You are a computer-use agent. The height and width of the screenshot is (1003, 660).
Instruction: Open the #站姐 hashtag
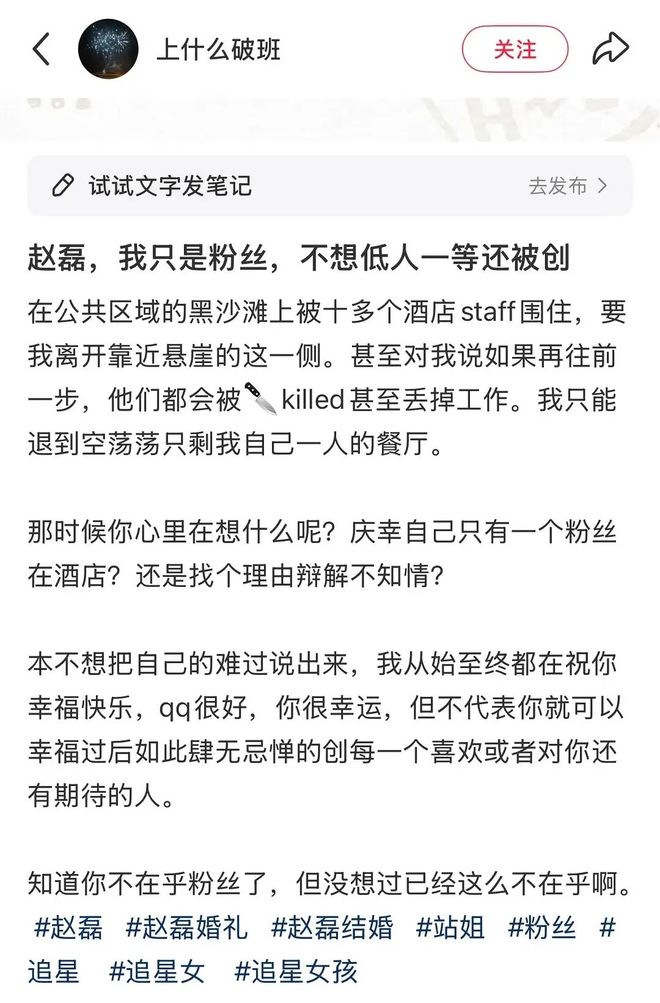(451, 927)
